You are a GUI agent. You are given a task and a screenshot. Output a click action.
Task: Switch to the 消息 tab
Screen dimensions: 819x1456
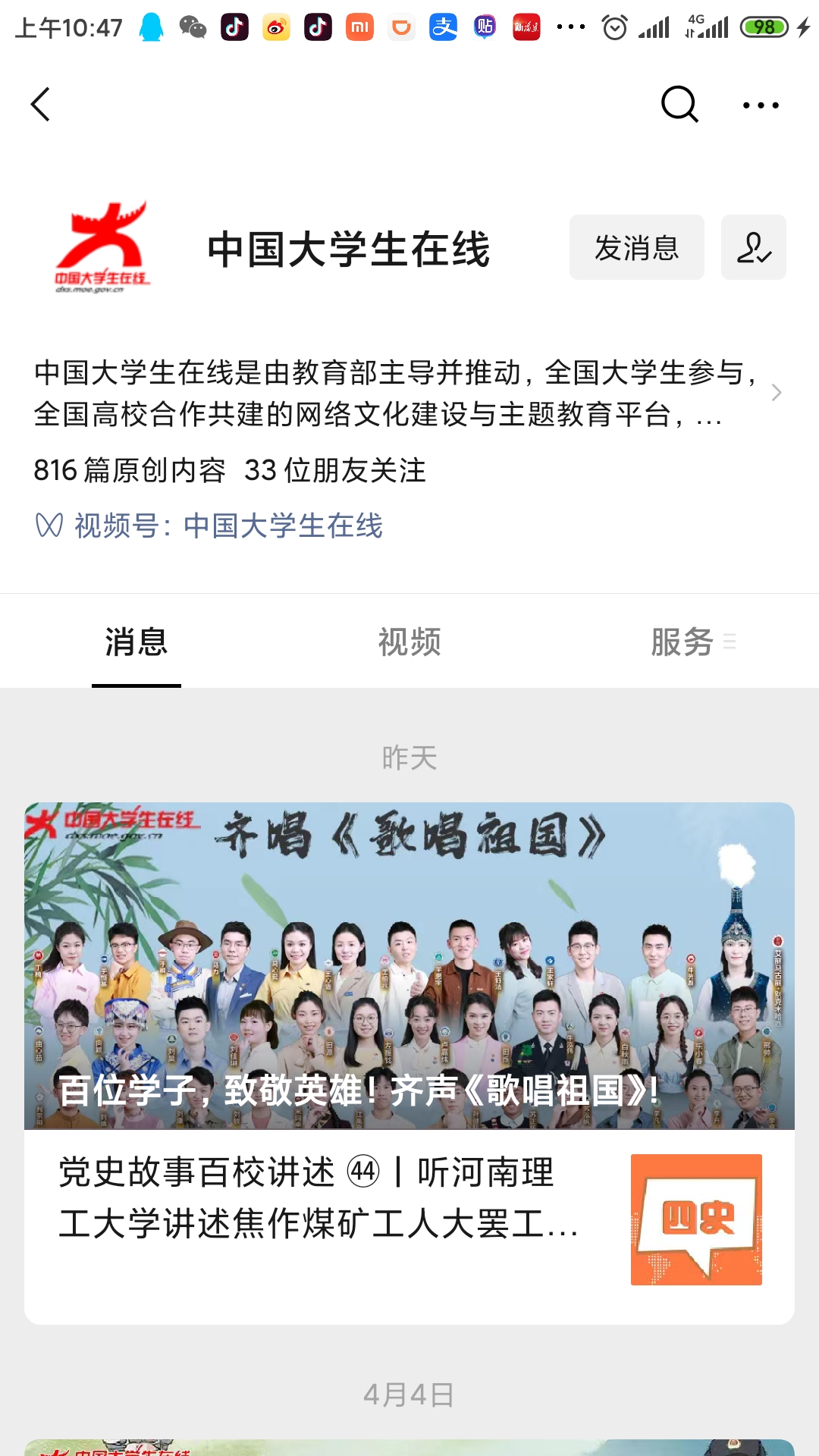(136, 642)
